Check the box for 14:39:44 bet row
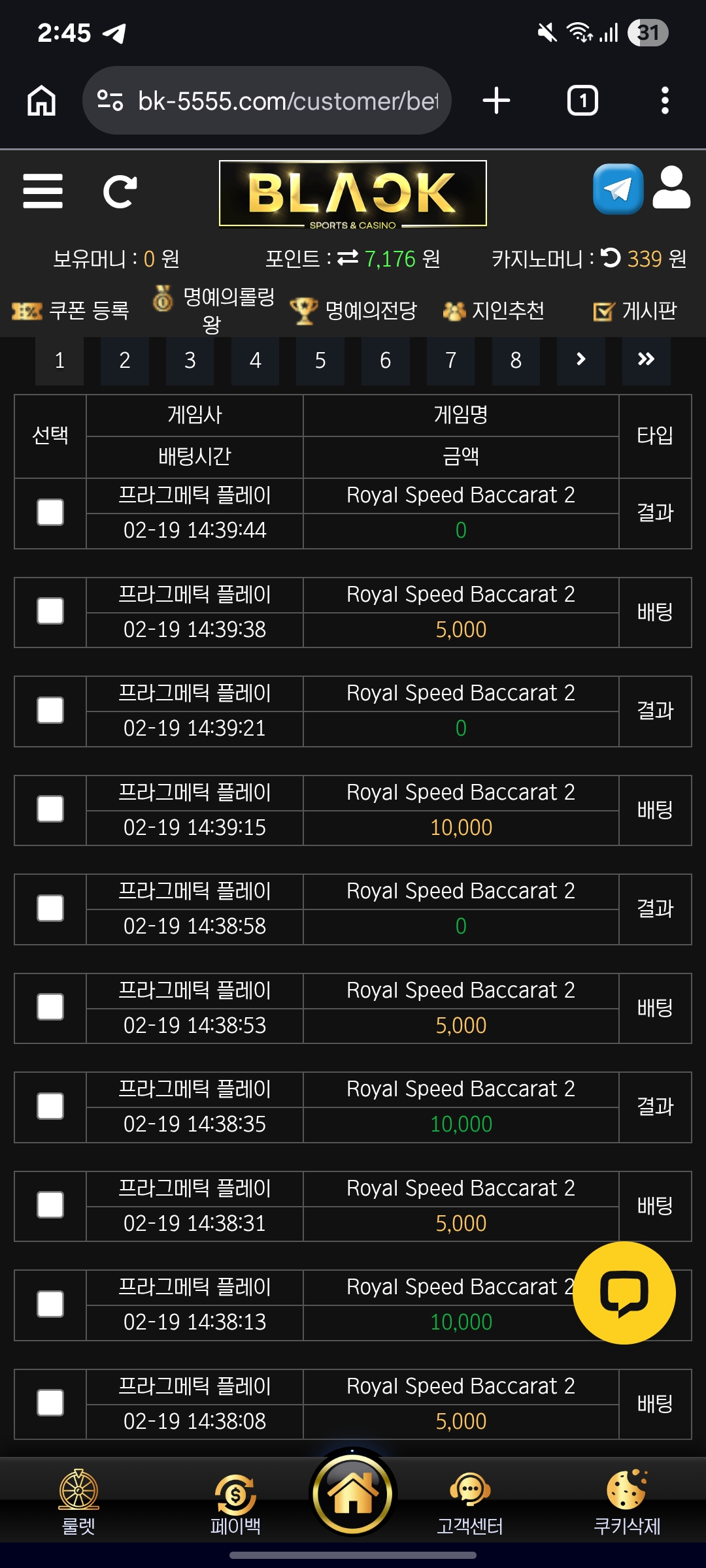Viewport: 706px width, 1568px height. point(50,513)
